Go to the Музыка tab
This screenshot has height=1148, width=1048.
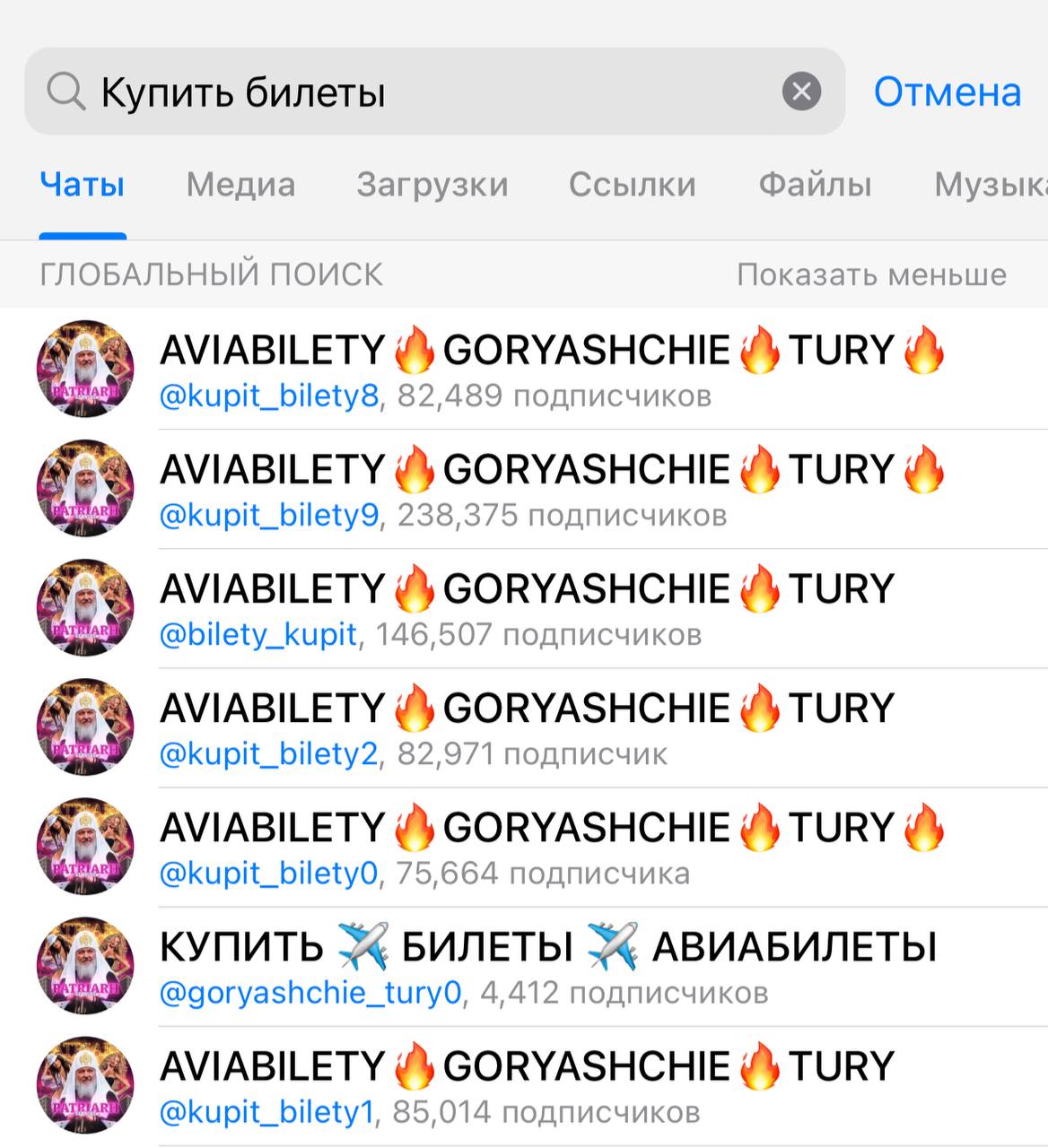pos(991,185)
